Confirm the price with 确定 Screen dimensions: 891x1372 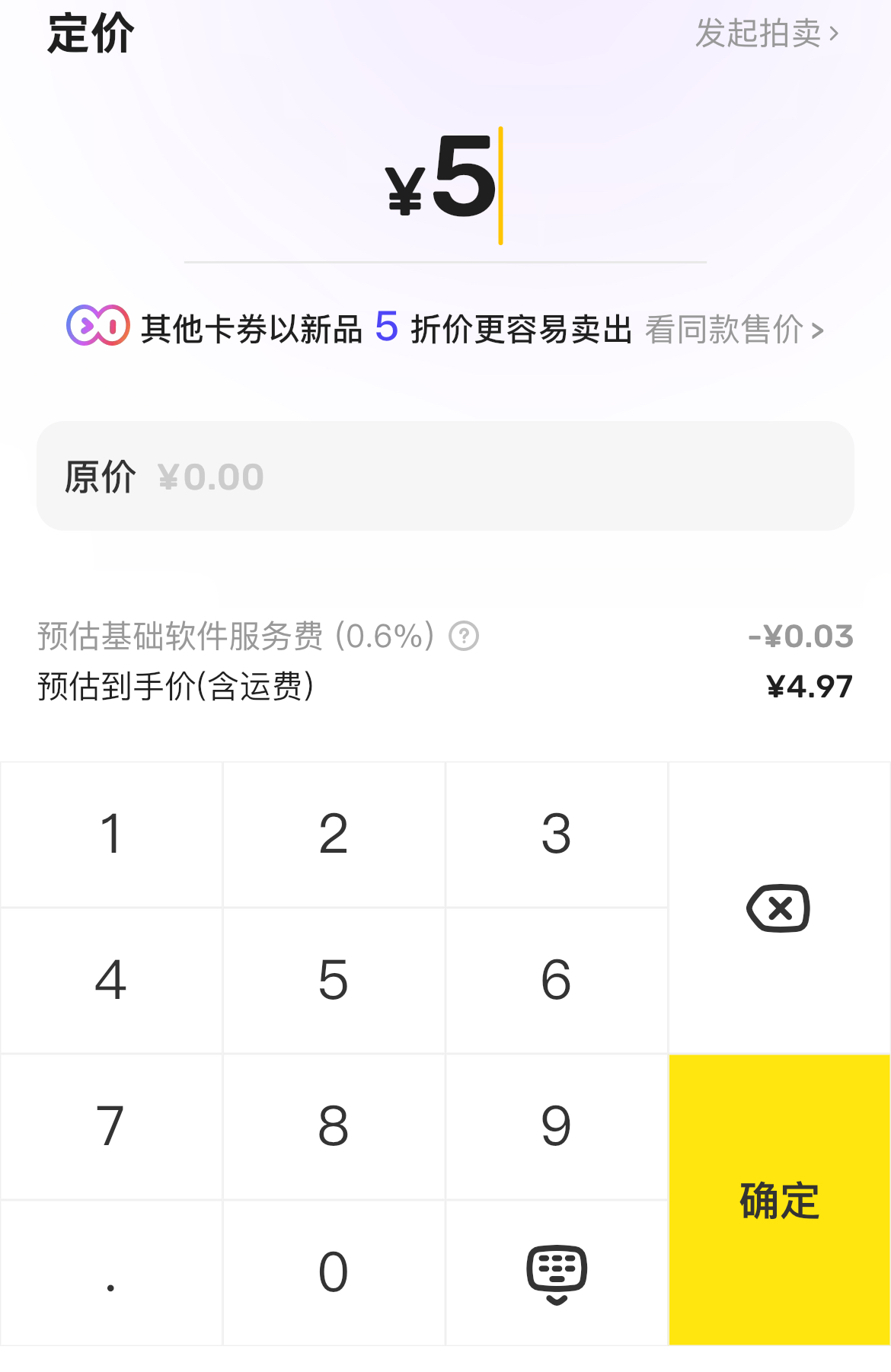(x=779, y=1200)
